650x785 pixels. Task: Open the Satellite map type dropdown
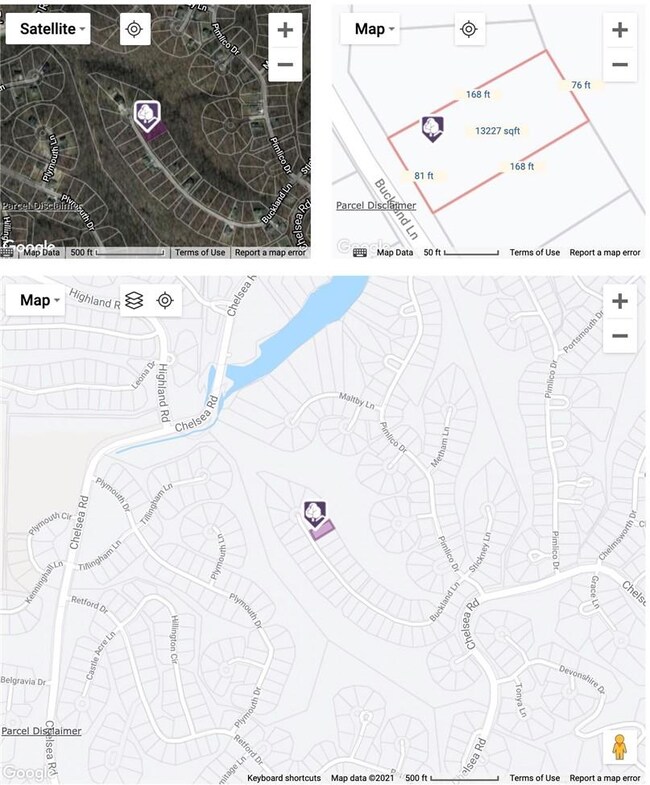point(48,29)
